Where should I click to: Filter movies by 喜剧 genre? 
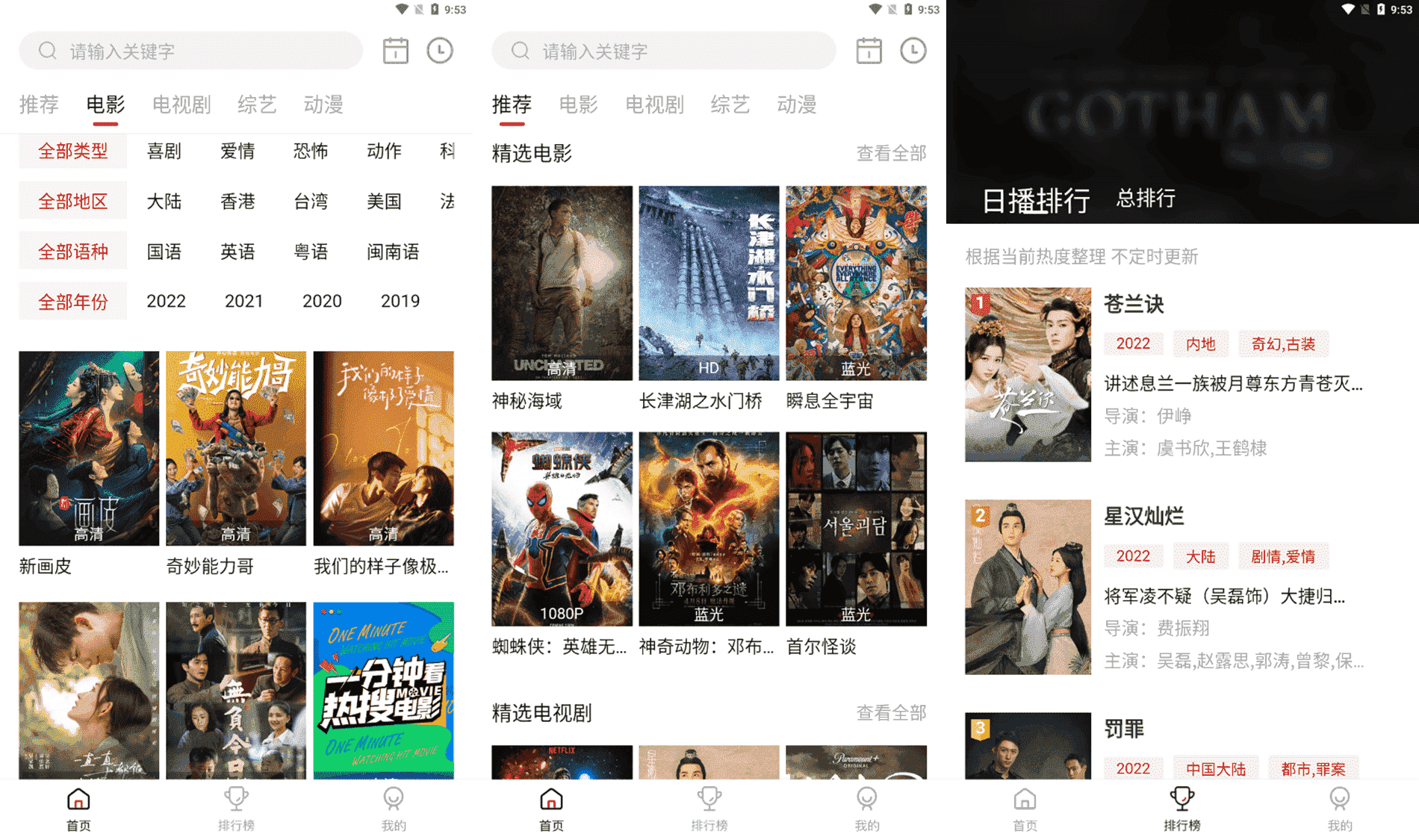point(164,152)
